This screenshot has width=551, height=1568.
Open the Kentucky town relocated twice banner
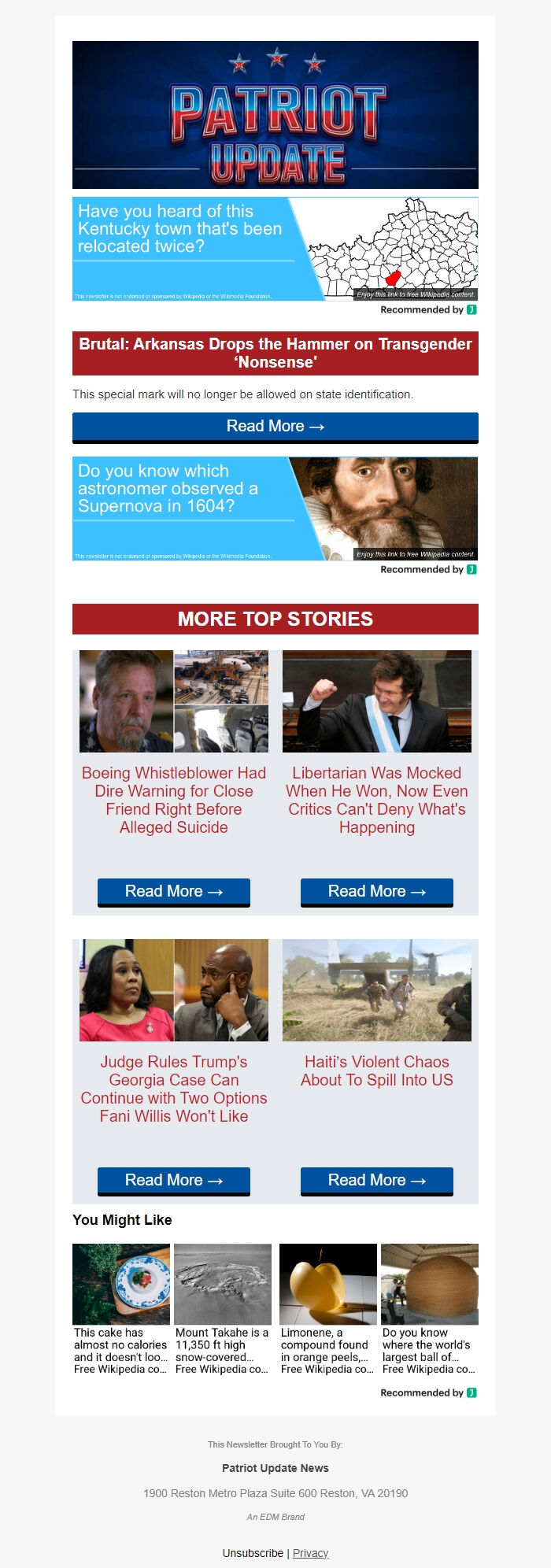tap(275, 249)
